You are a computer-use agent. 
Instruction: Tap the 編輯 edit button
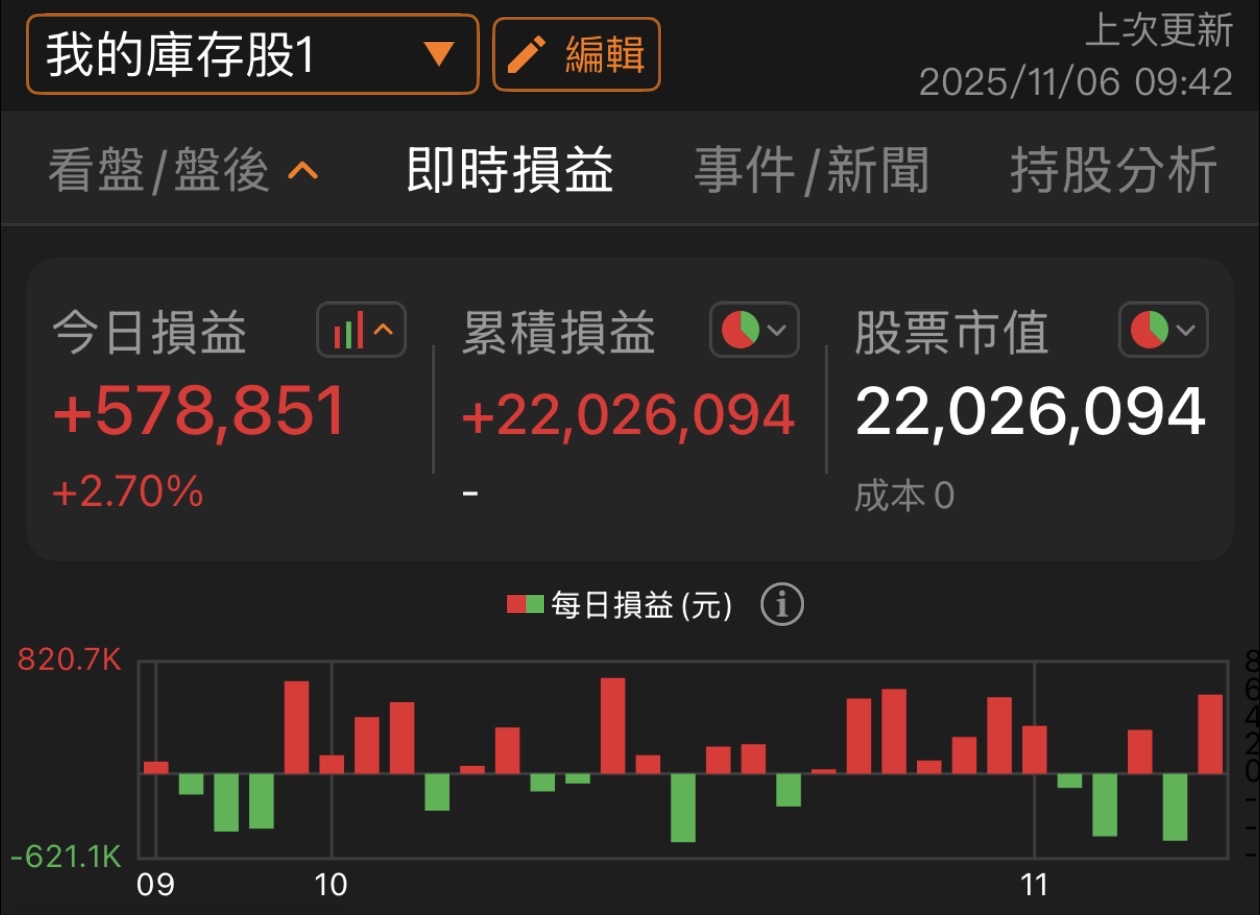coord(577,54)
